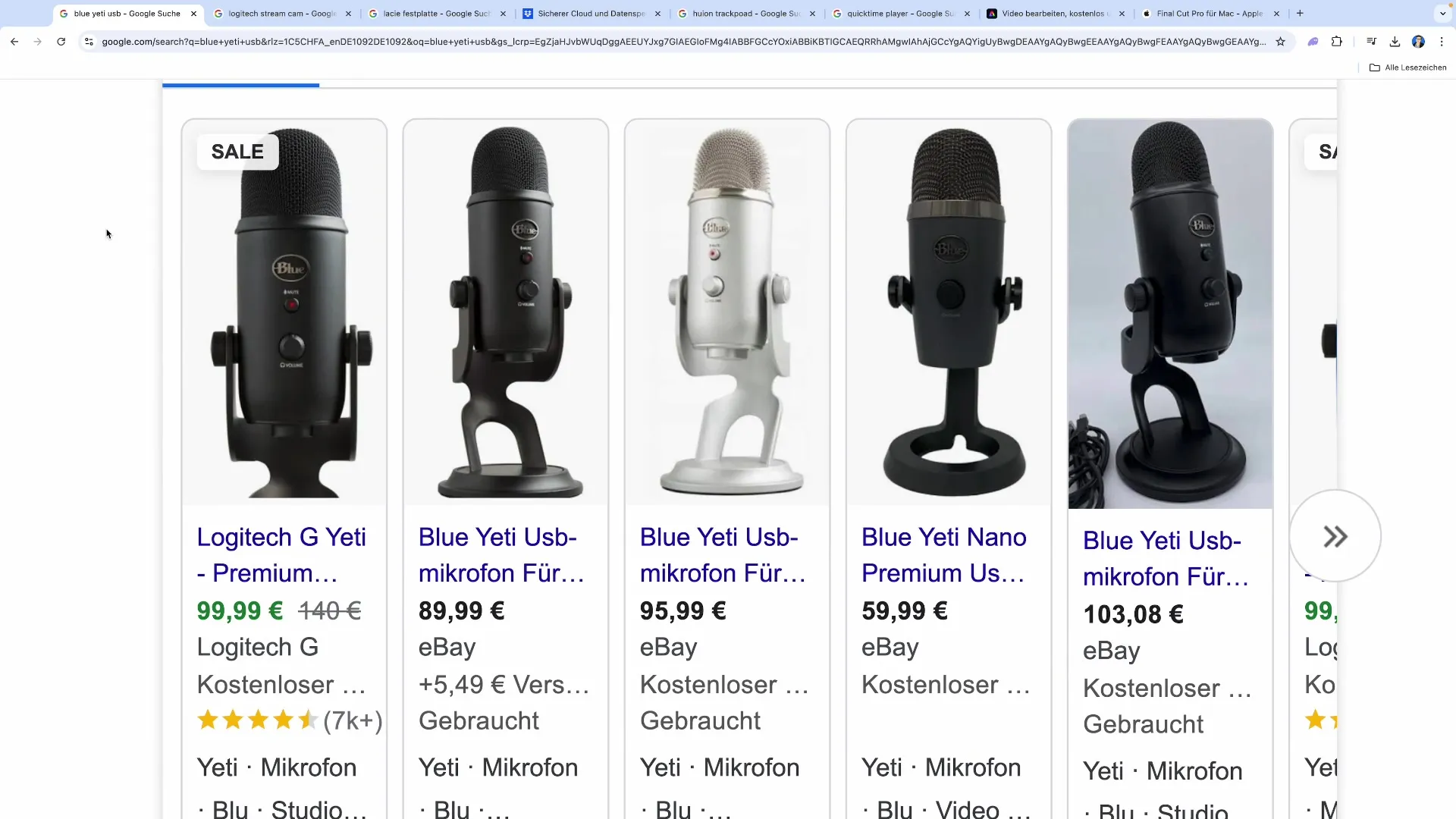Reload the current page
The image size is (1456, 819).
pyautogui.click(x=61, y=42)
